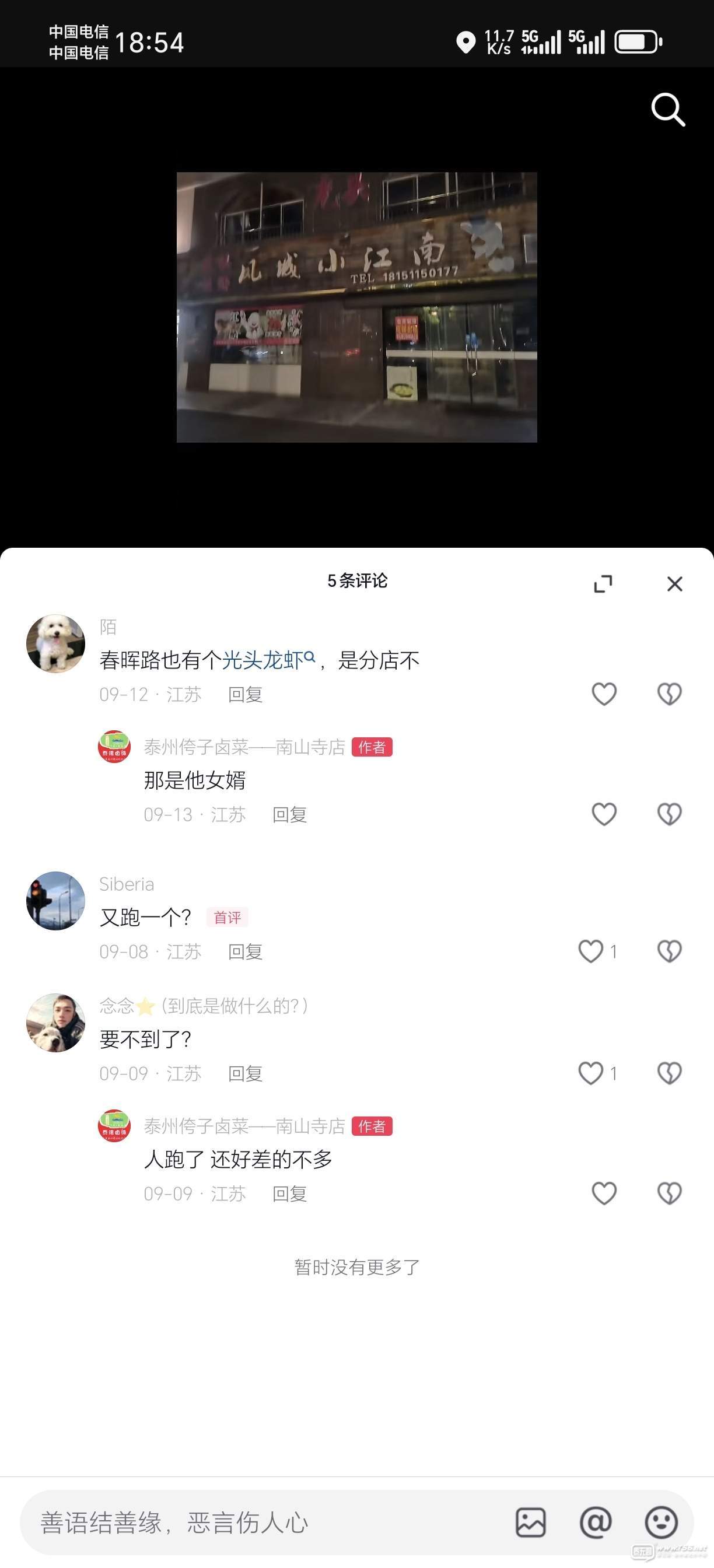Mention someone with the @ icon
This screenshot has height=1568, width=714.
tap(596, 1522)
